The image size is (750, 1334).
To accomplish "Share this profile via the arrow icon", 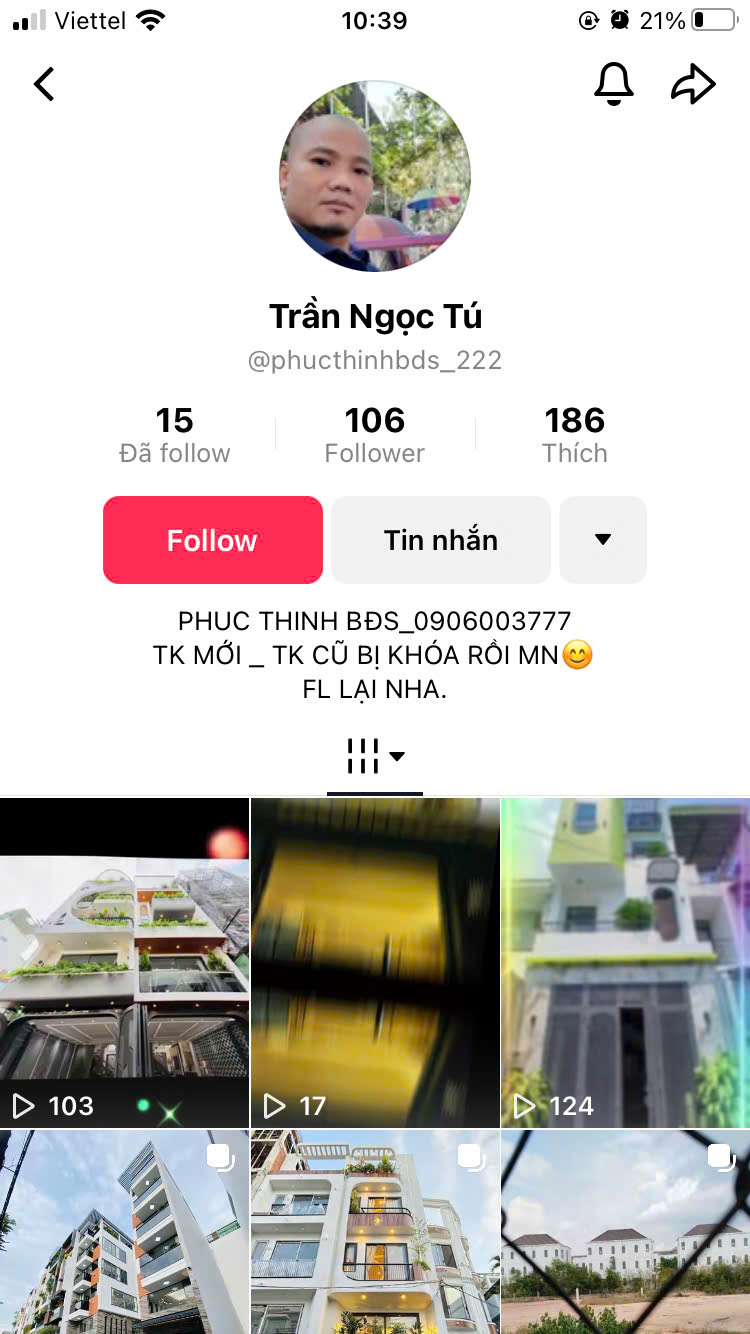I will coord(693,85).
